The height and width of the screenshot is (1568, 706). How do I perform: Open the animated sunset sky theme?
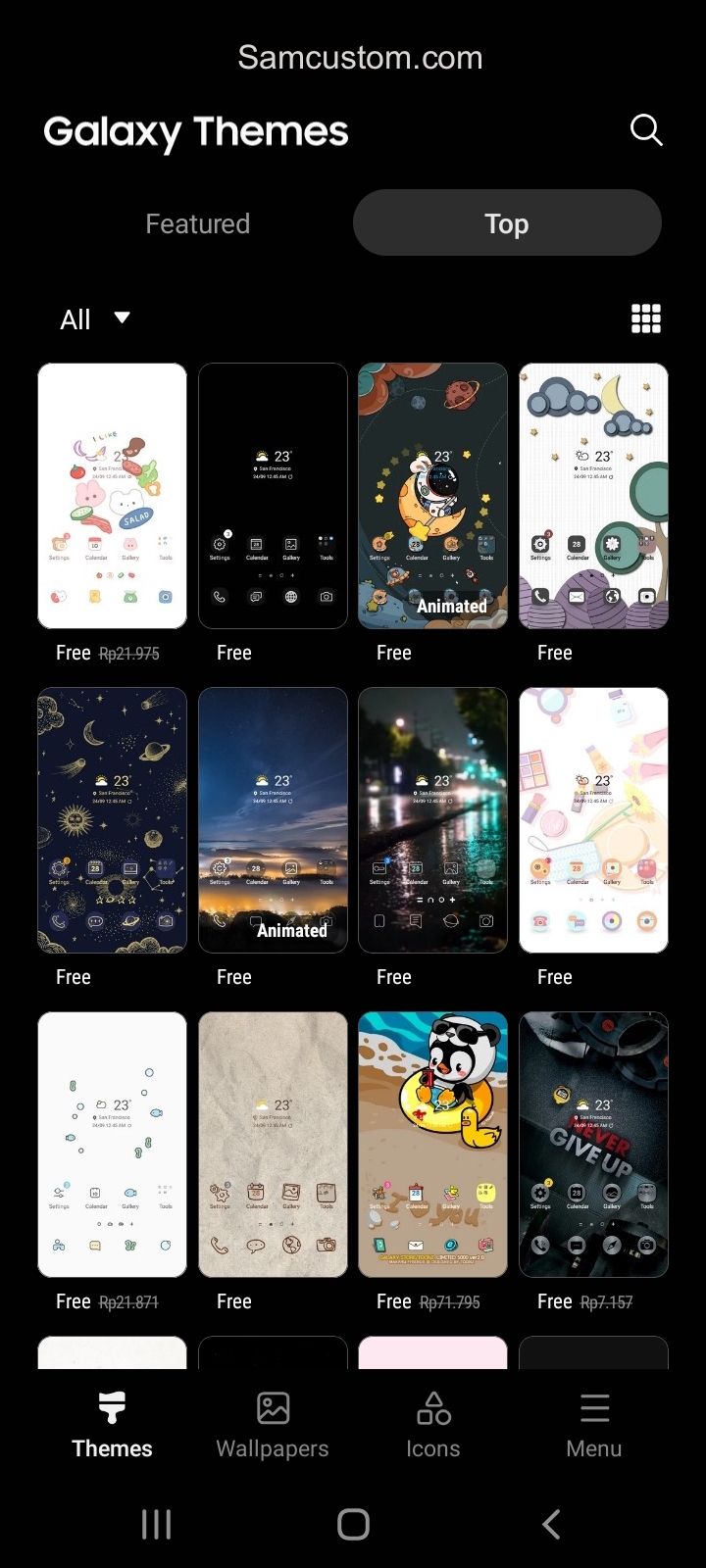(x=273, y=820)
